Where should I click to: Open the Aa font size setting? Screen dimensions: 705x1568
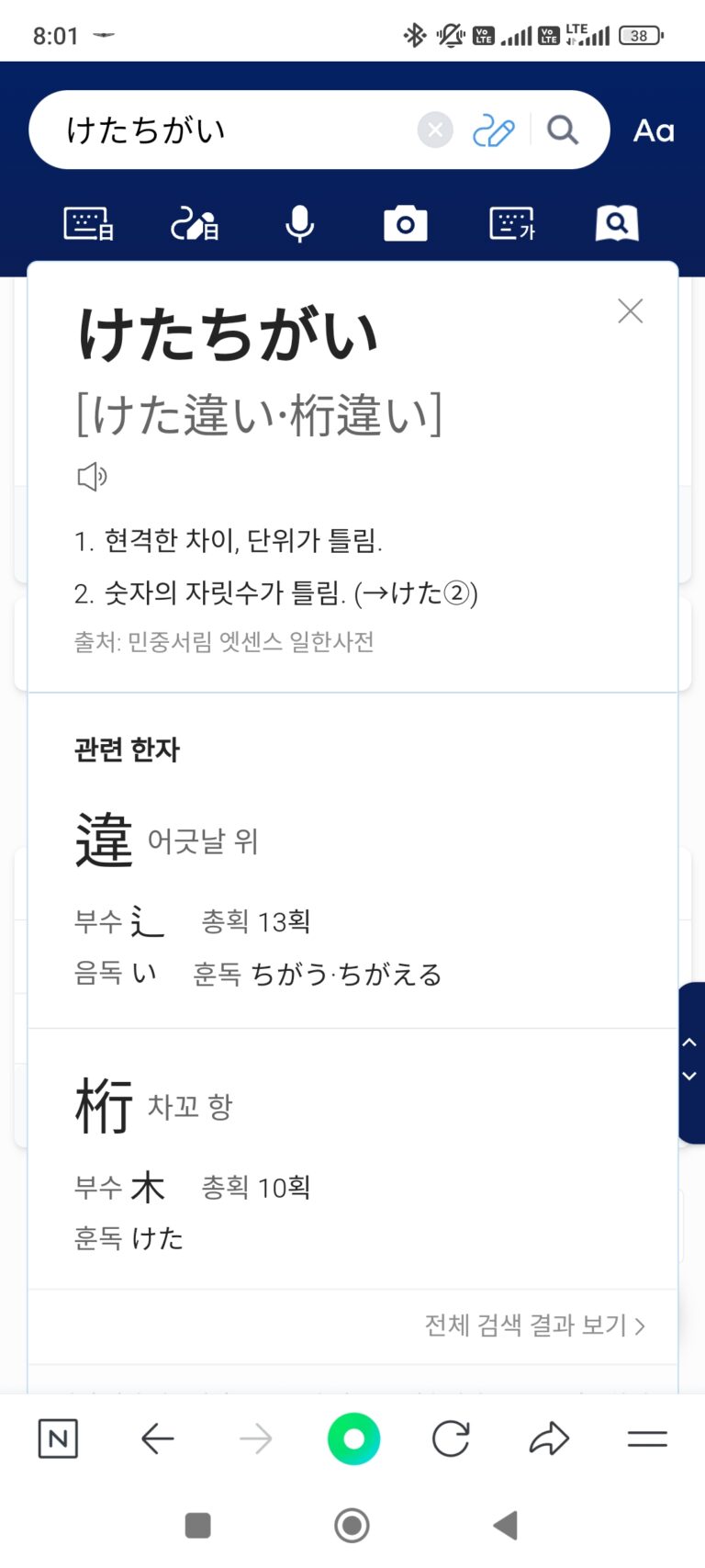pos(654,130)
